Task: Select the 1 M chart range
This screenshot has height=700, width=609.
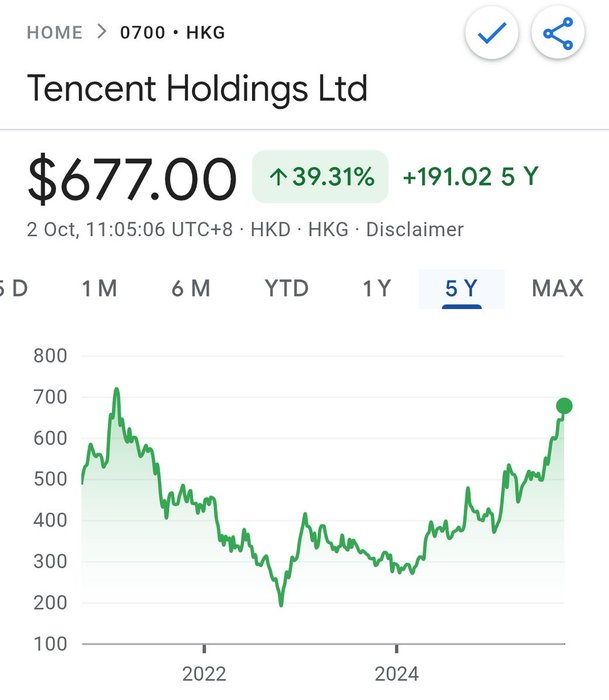Action: [x=99, y=289]
